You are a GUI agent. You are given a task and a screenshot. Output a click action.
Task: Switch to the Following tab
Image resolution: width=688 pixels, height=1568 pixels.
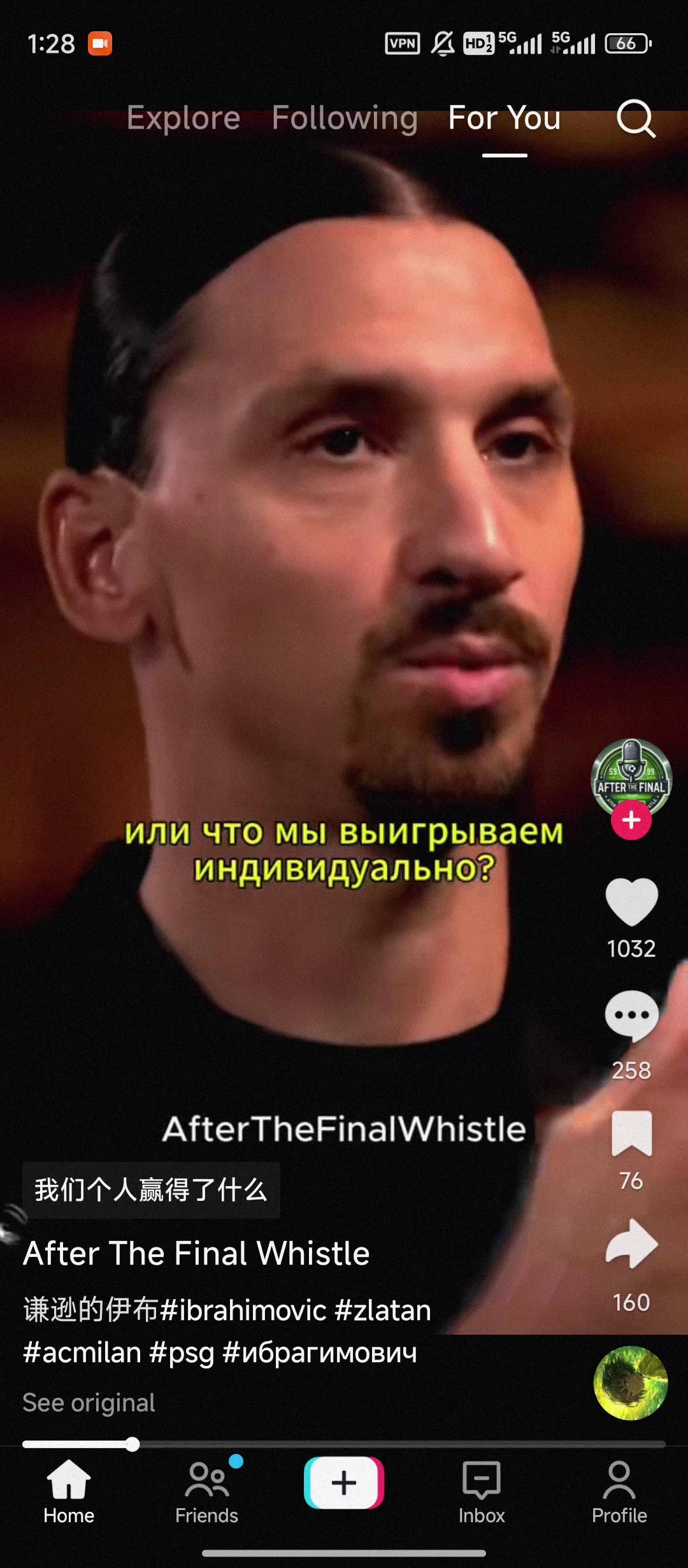pyautogui.click(x=345, y=119)
